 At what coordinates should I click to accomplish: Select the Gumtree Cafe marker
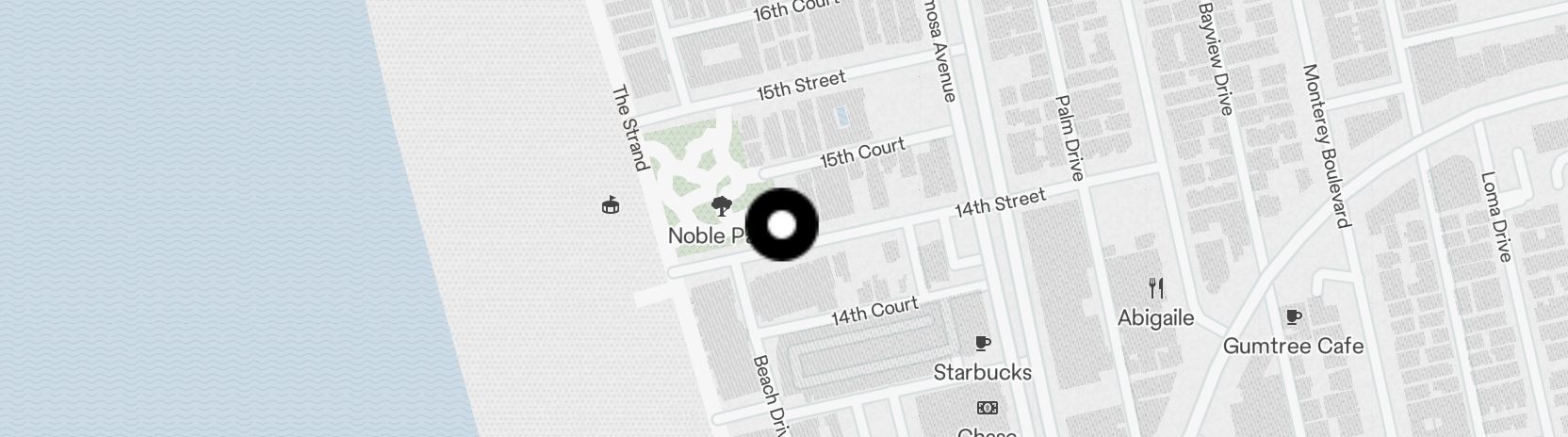tap(1294, 316)
